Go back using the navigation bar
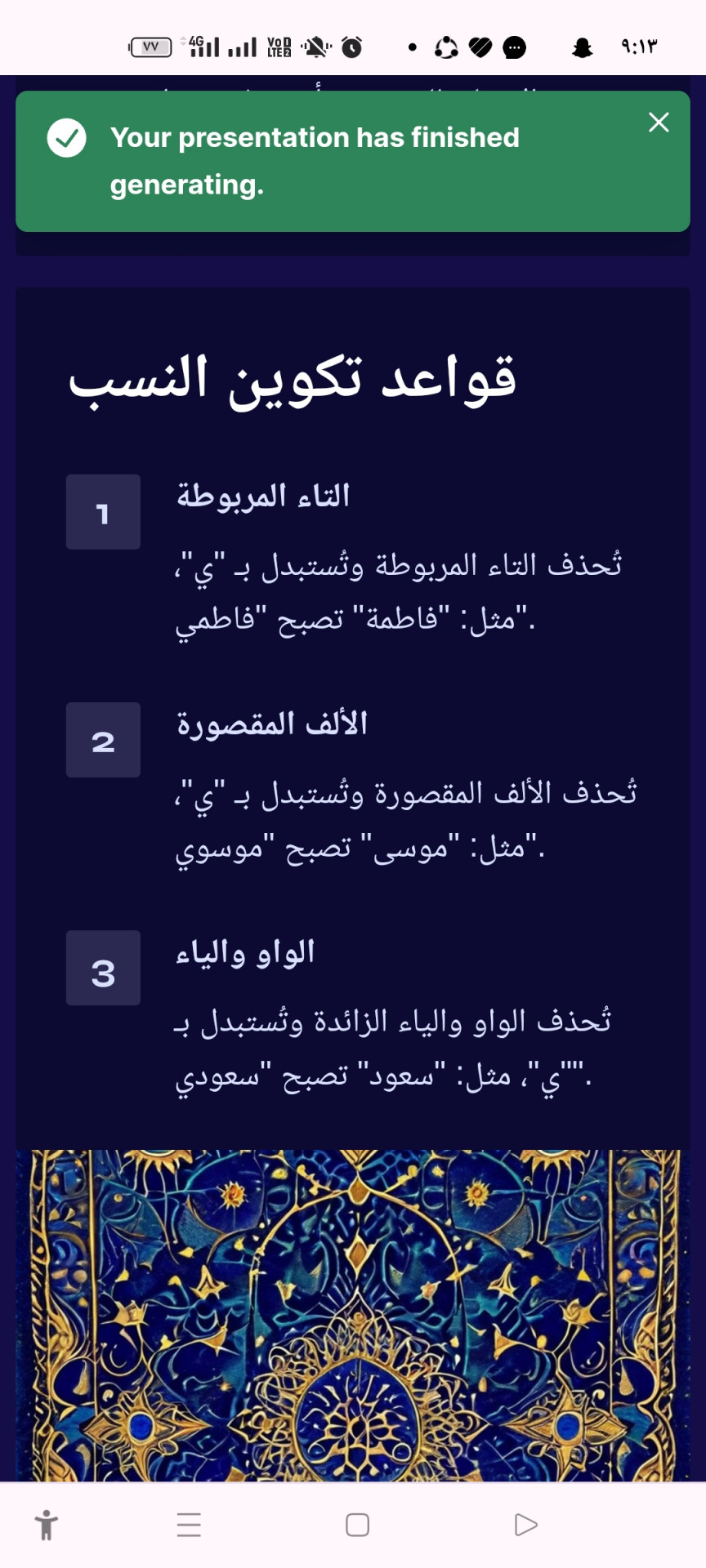This screenshot has height=1568, width=706. pyautogui.click(x=525, y=1525)
